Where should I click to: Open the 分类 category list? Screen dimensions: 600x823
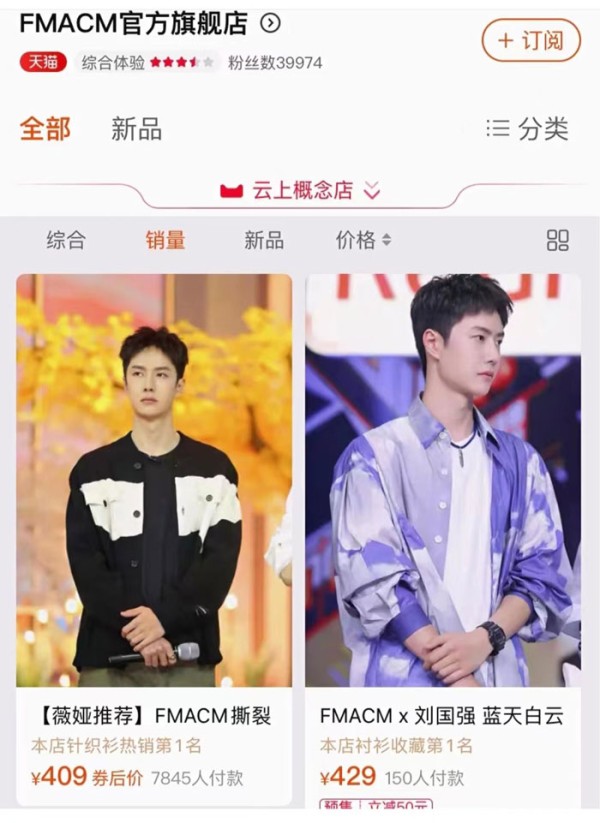527,128
